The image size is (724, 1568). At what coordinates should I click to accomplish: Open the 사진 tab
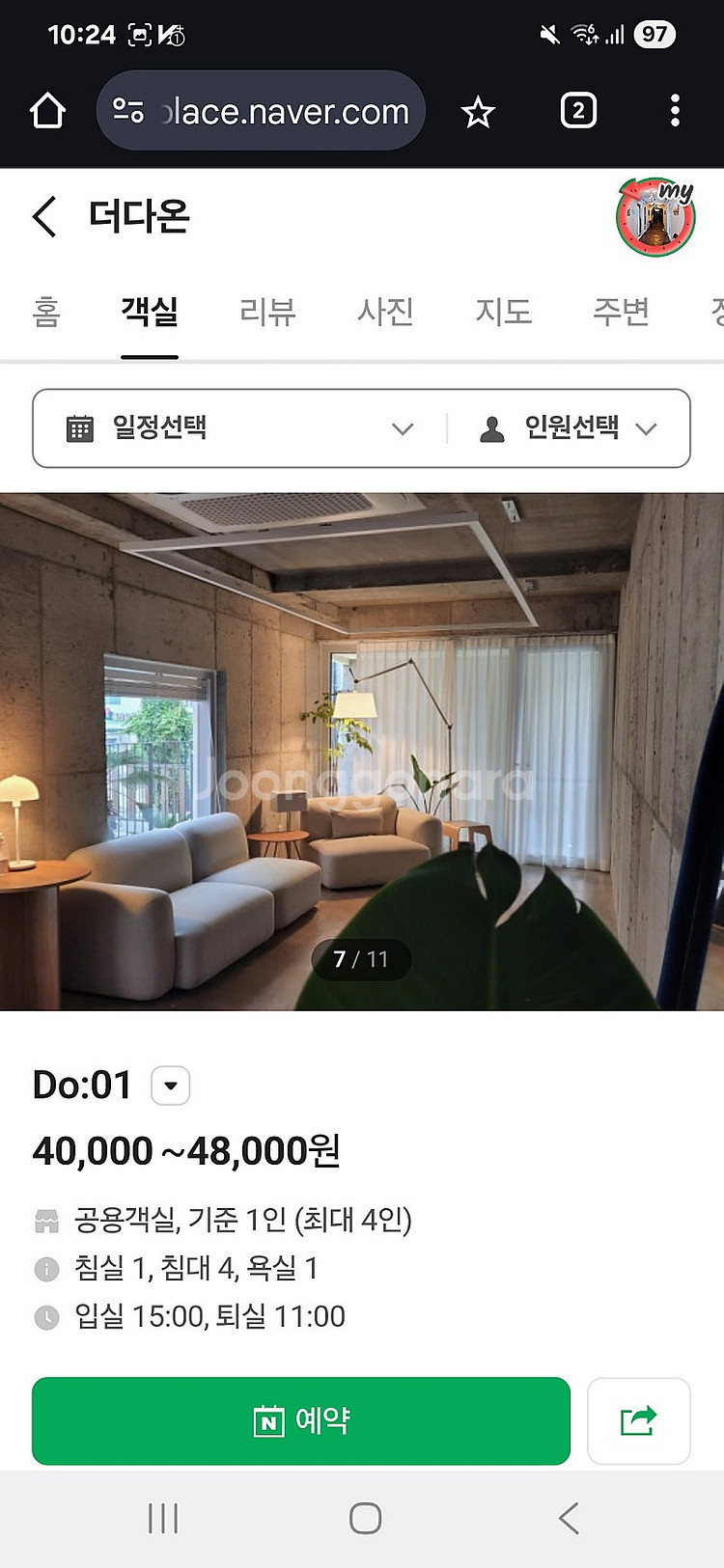click(385, 312)
